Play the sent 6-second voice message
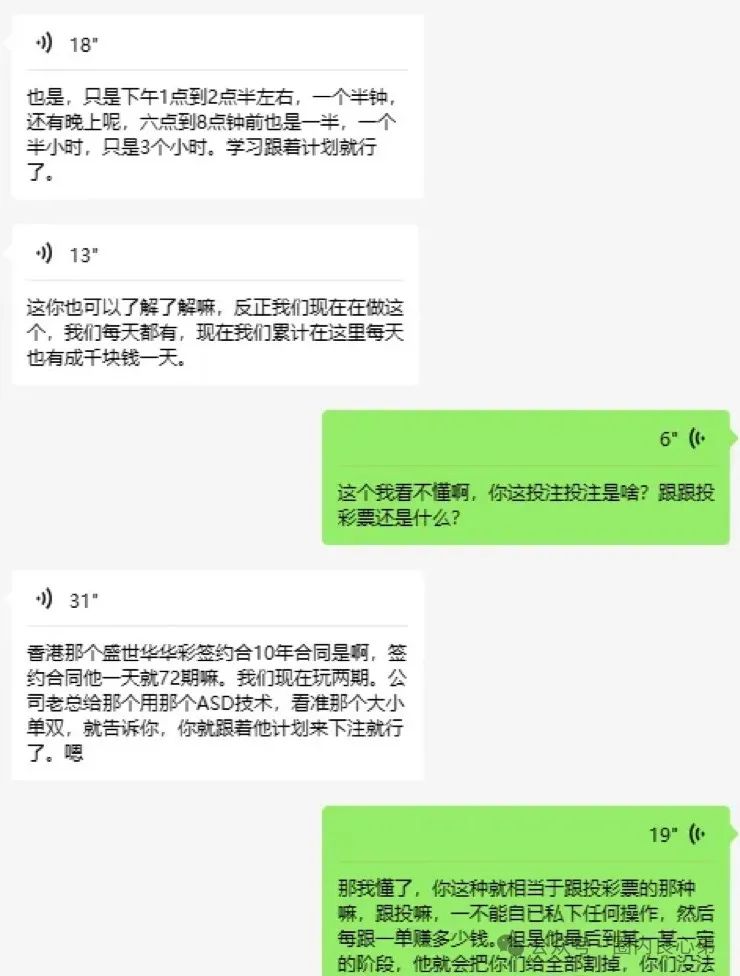Image resolution: width=740 pixels, height=976 pixels. (x=699, y=438)
